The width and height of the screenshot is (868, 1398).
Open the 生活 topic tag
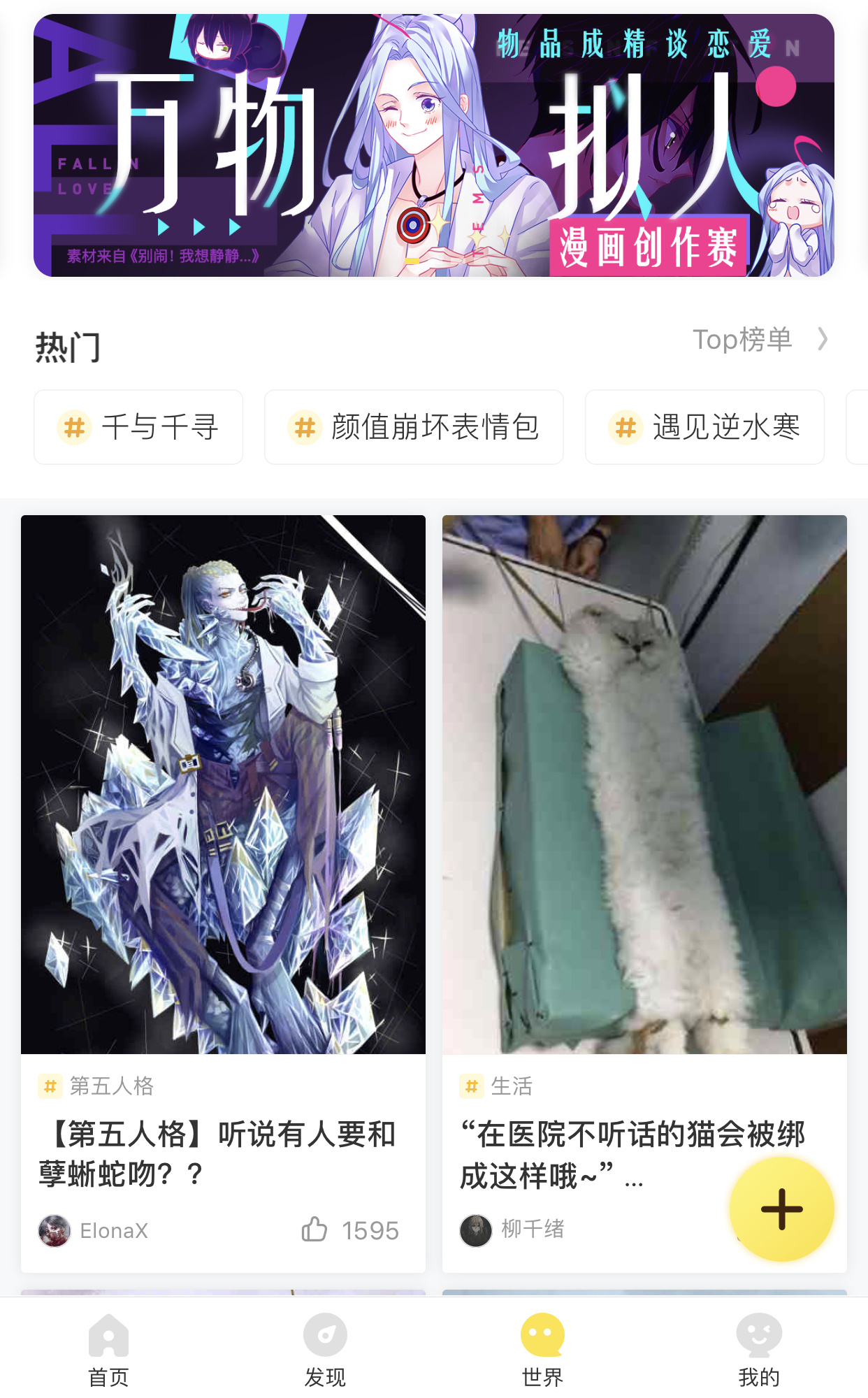point(498,1086)
